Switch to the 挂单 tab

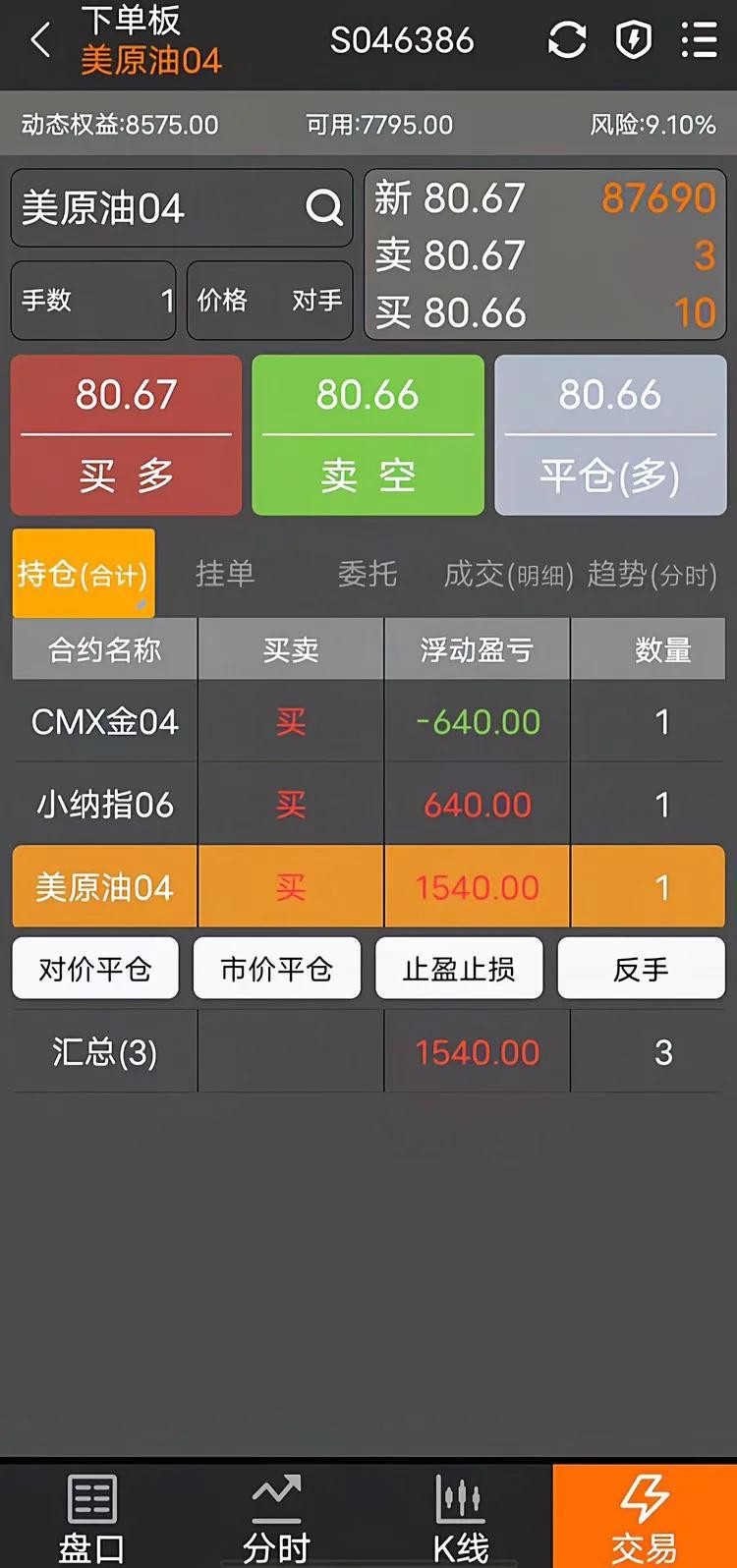tap(225, 573)
